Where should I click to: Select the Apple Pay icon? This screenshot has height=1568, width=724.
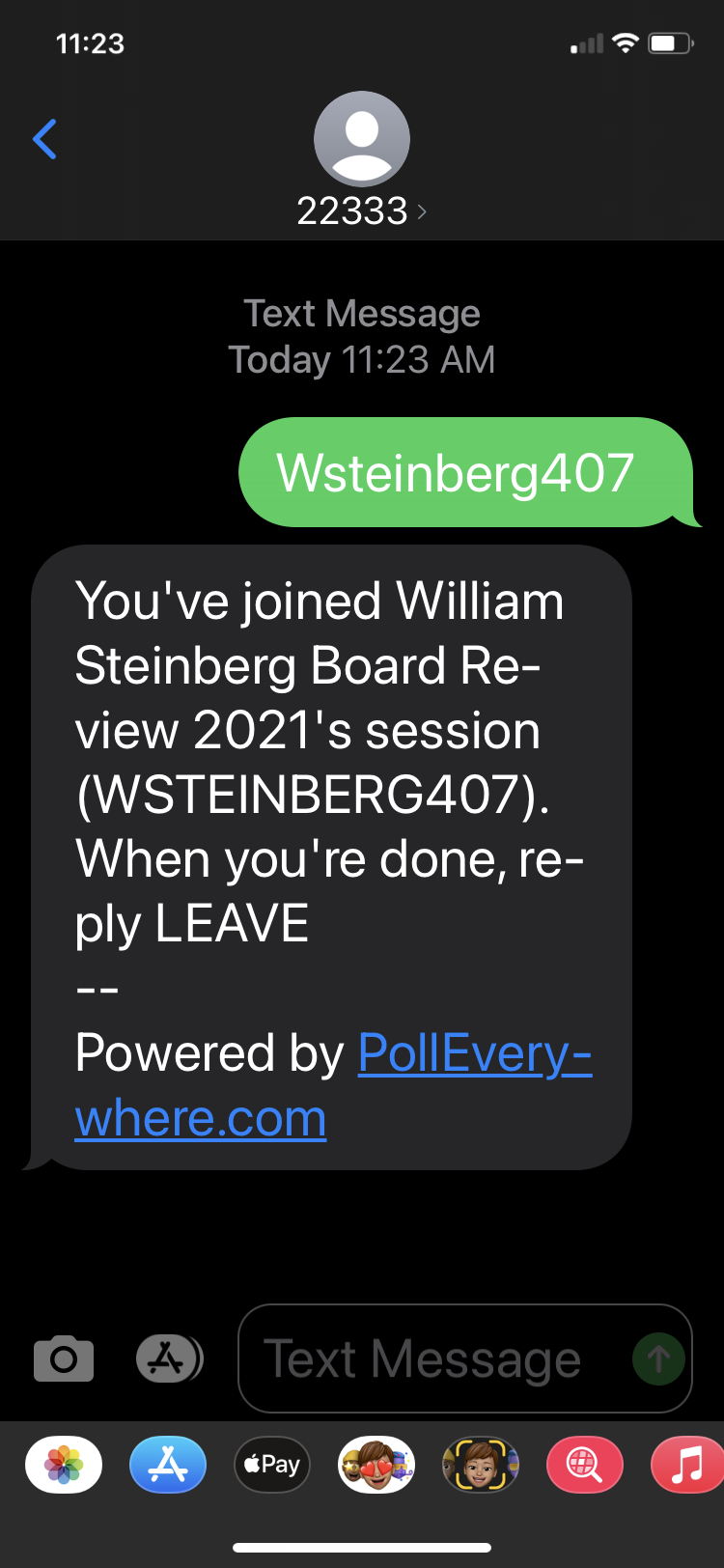tap(271, 1465)
